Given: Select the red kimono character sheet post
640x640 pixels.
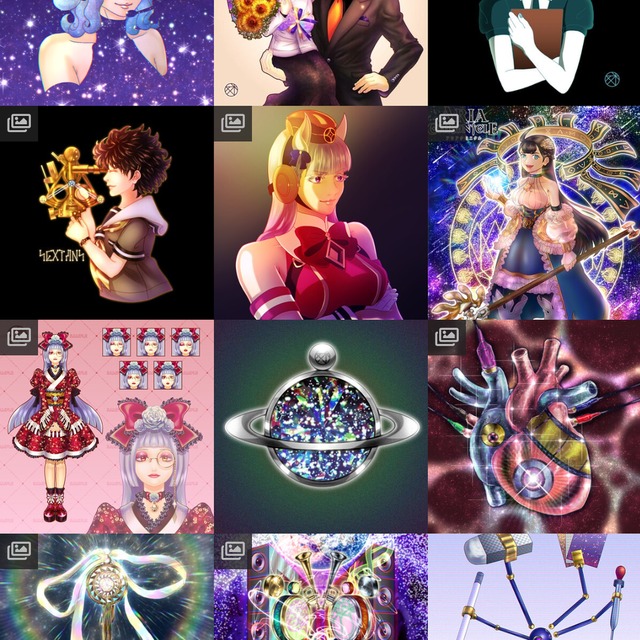Looking at the screenshot, I should pos(106,426).
